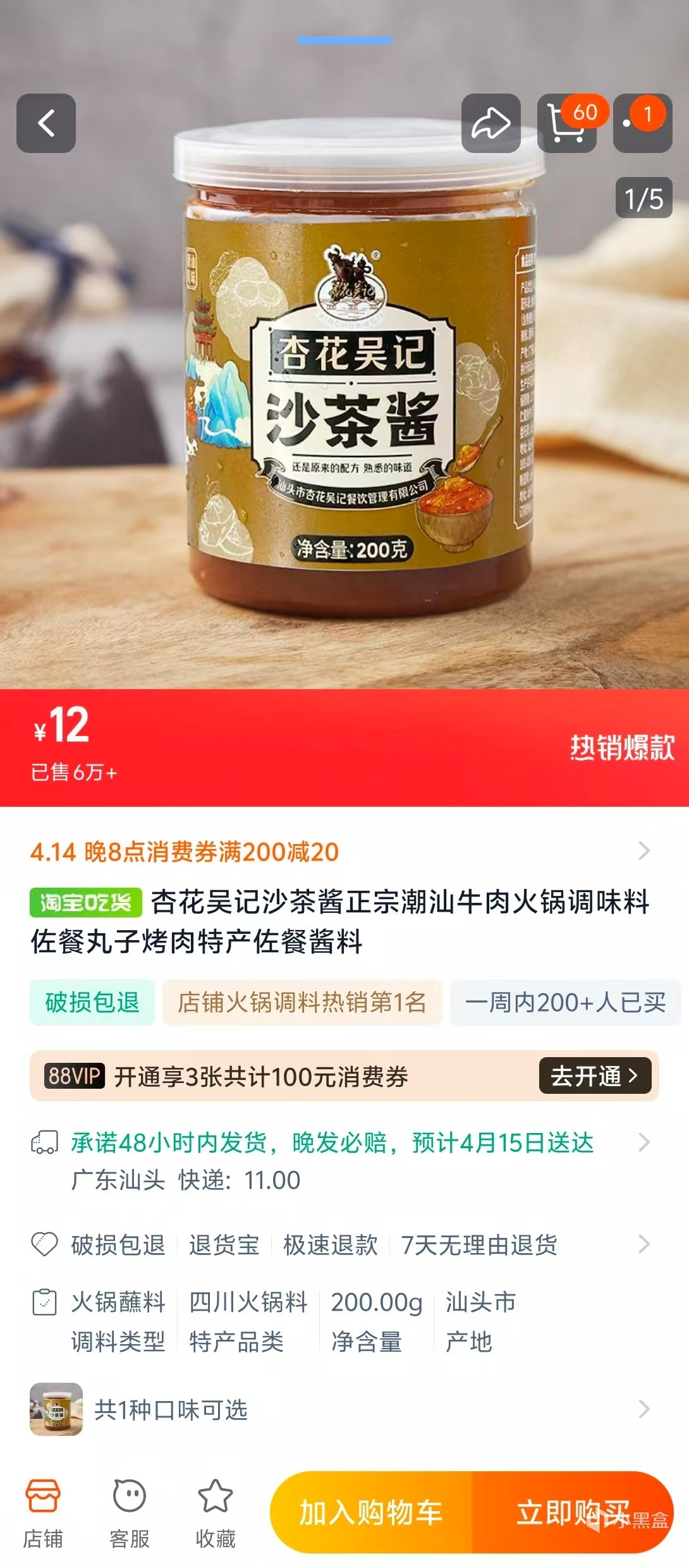
Task: Contact 客服 customer service
Action: point(129,1511)
